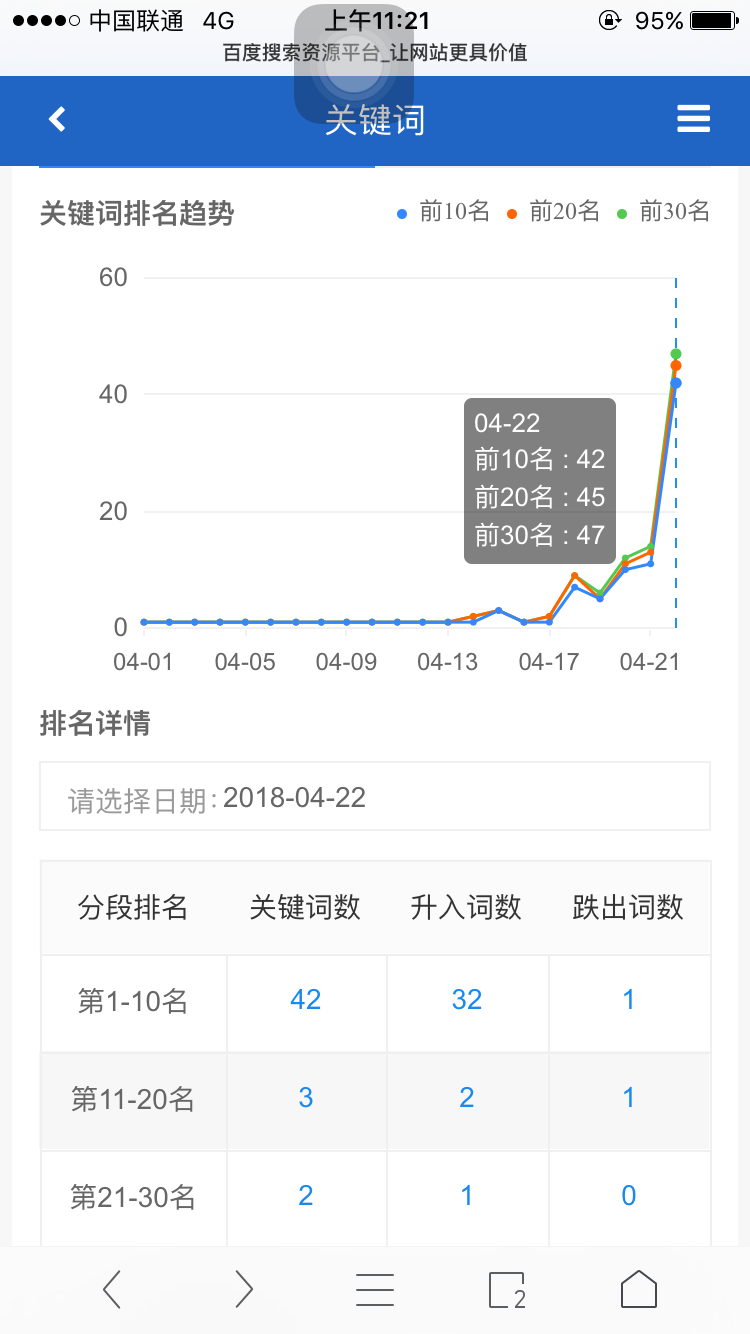Tap the rotation lock icon in status bar
The image size is (750, 1334).
tap(609, 17)
